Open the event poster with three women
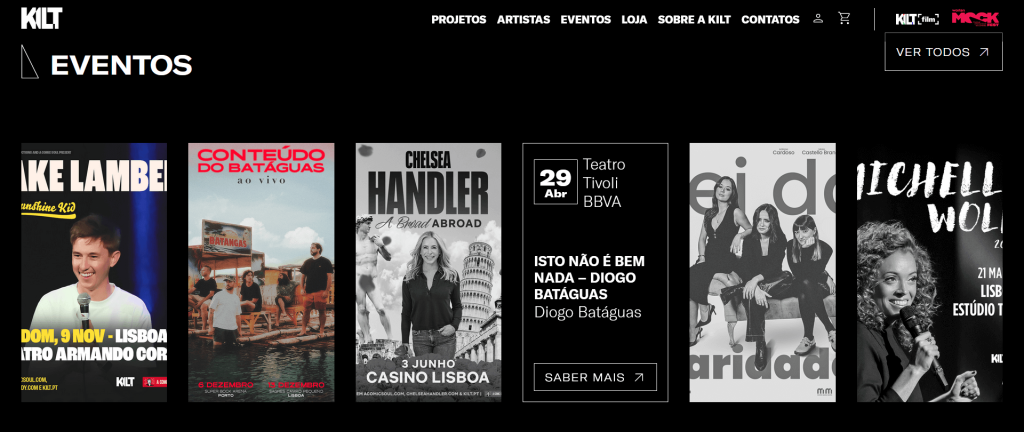The width and height of the screenshot is (1024, 432). (762, 272)
